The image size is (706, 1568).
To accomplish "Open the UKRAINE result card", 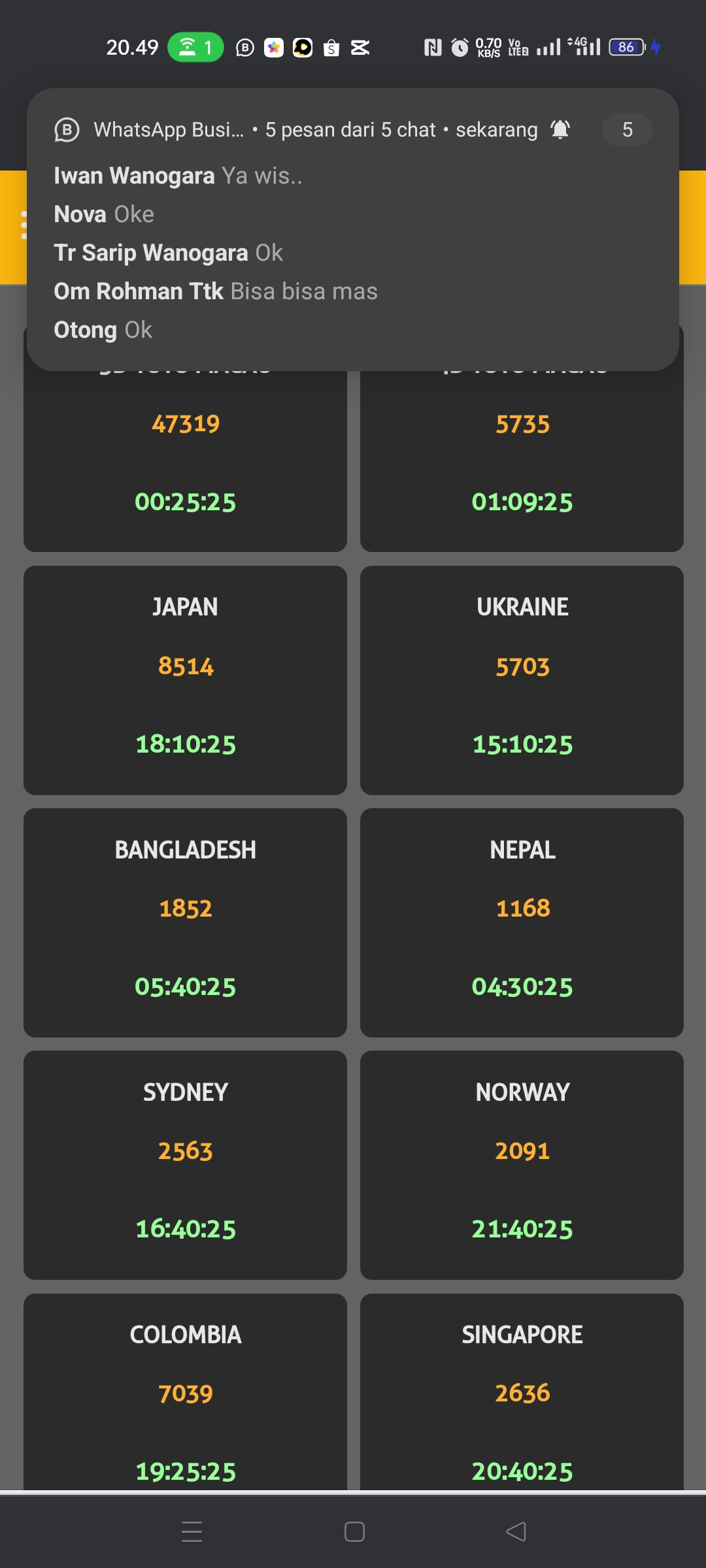I will (x=522, y=679).
